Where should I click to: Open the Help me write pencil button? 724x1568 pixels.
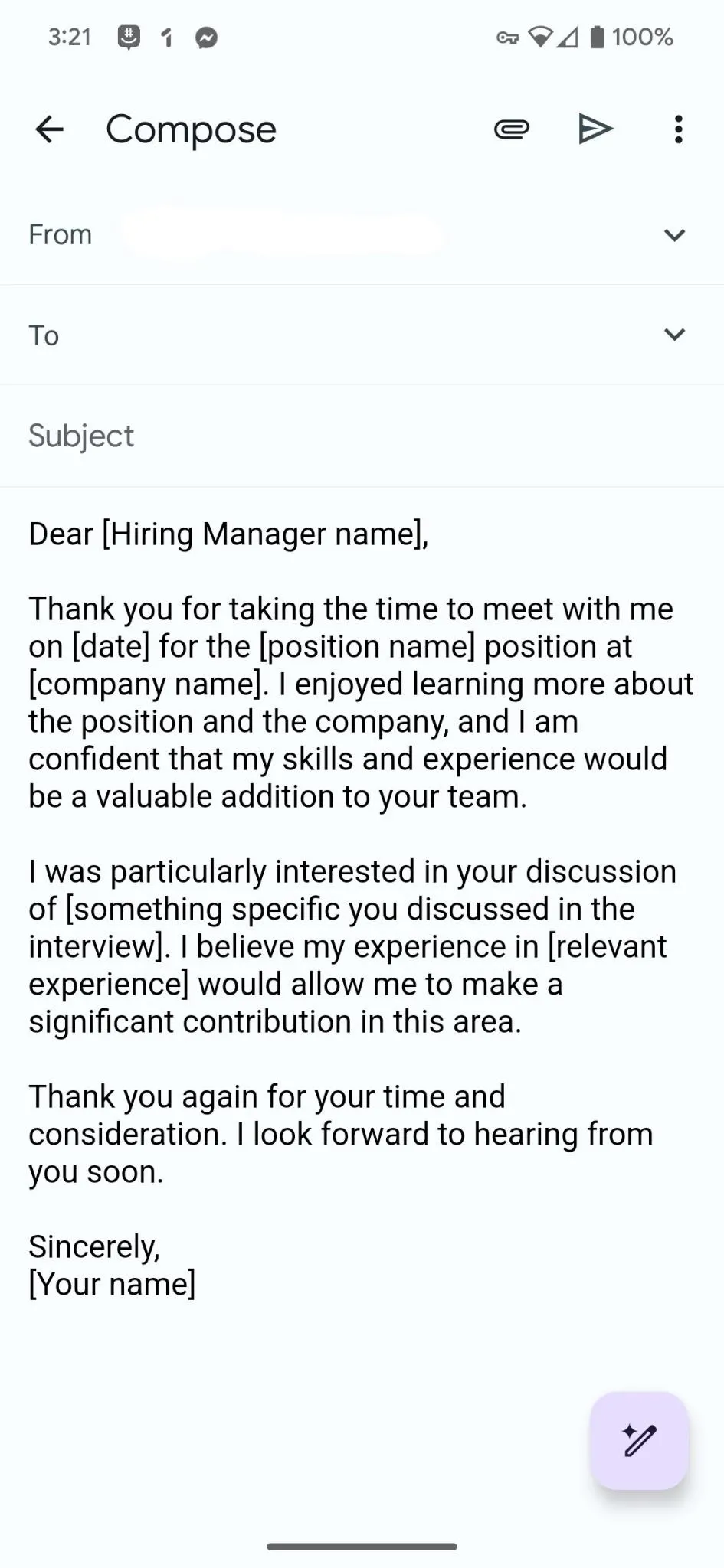tap(640, 1441)
